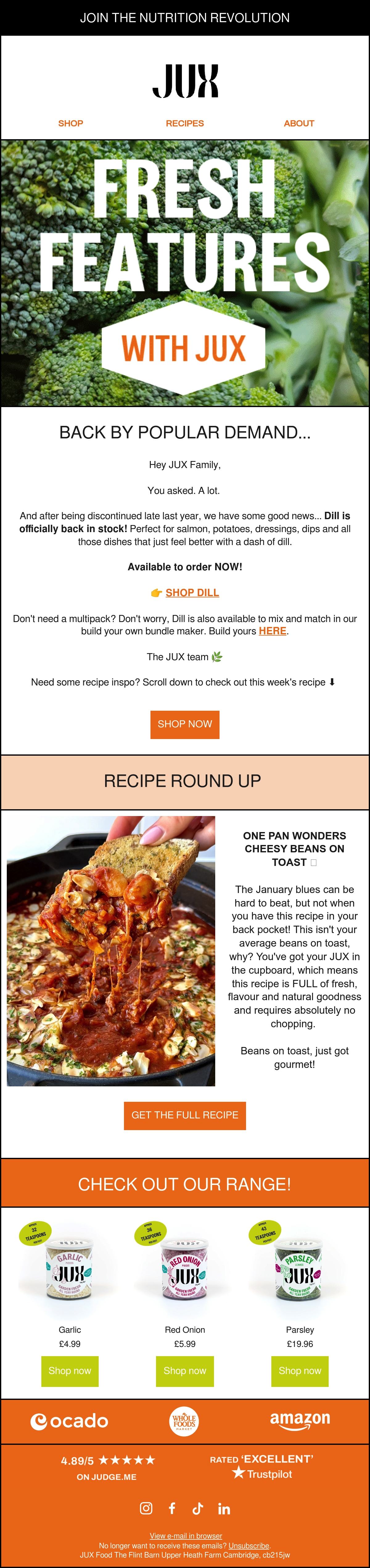Shop now for Parsley
This screenshot has width=370, height=1568.
pos(300,1371)
